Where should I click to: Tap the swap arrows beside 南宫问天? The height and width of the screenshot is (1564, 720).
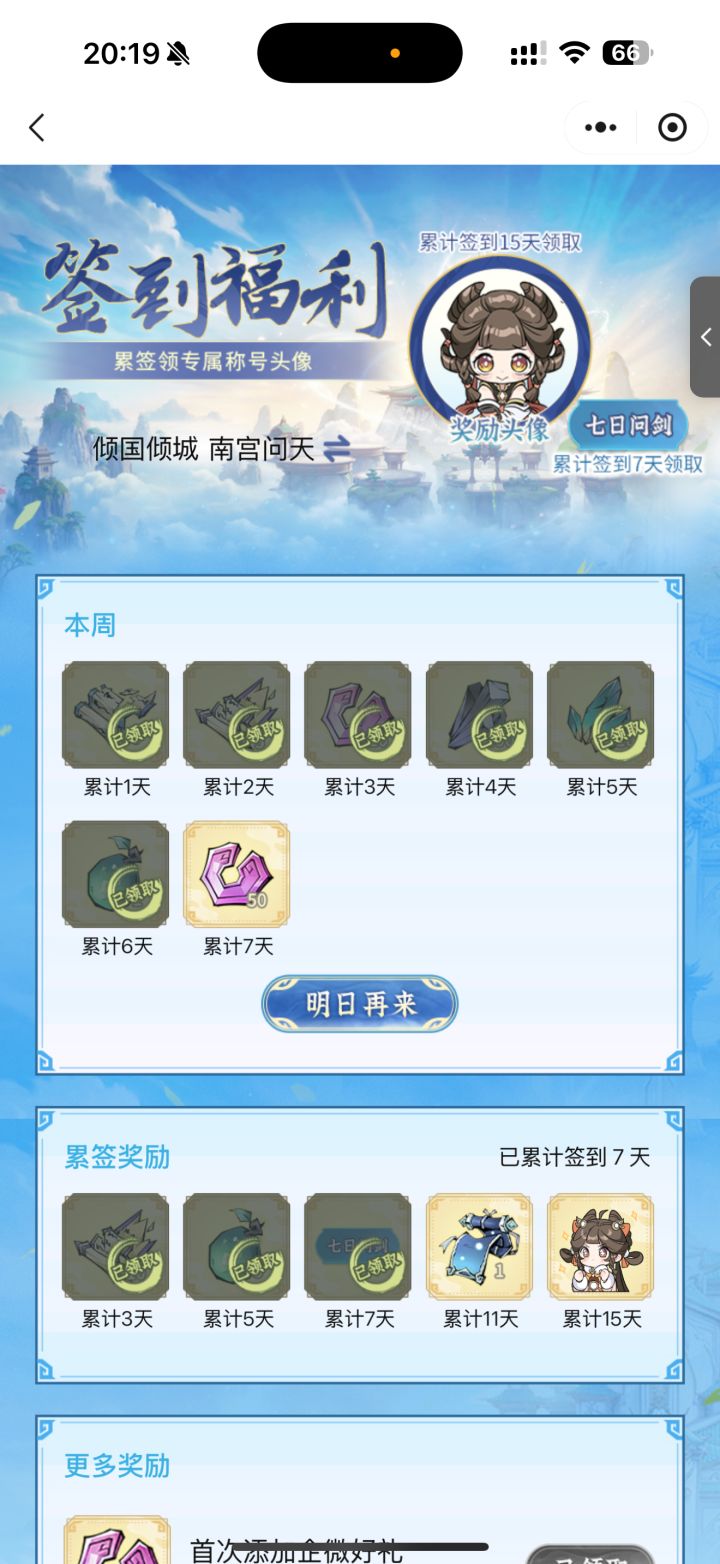tap(338, 450)
